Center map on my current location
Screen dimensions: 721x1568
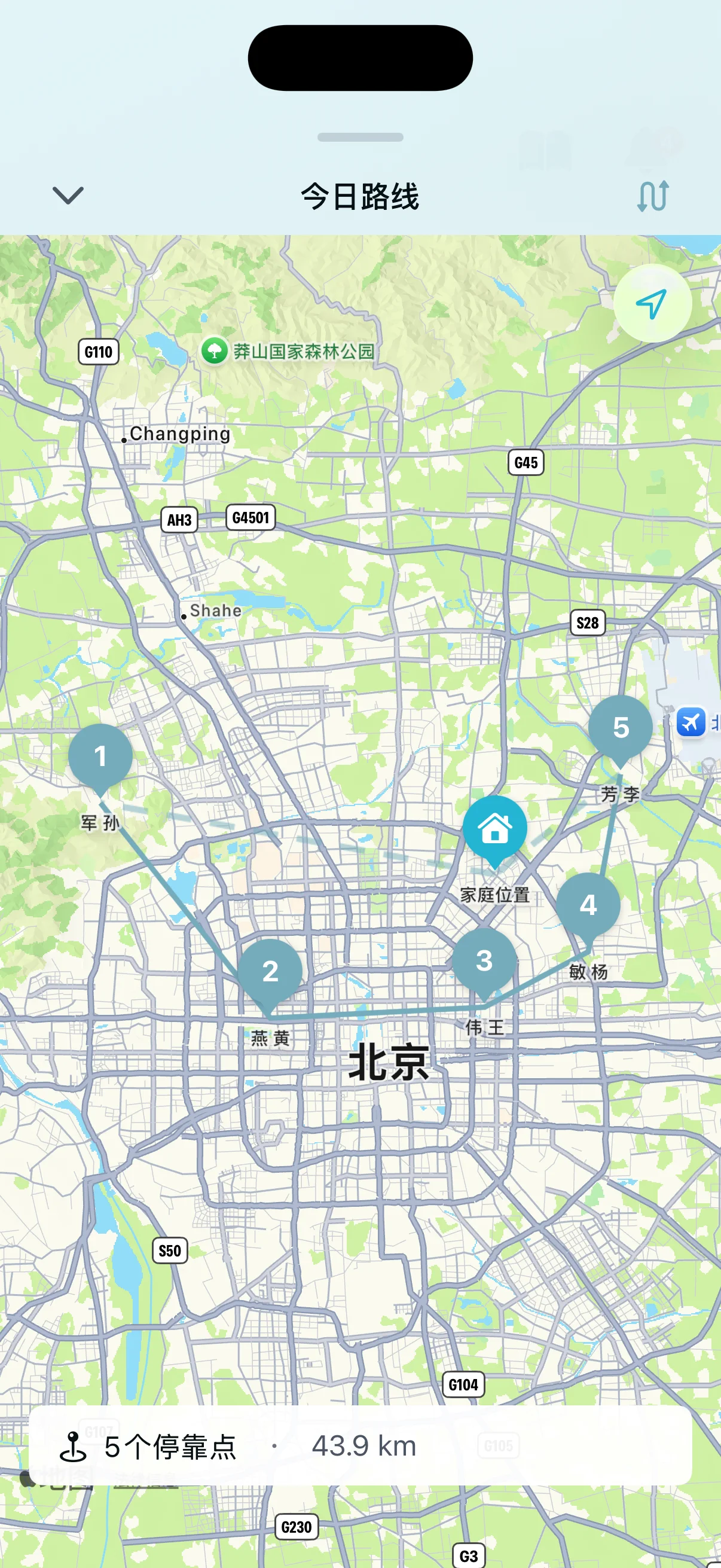[652, 303]
